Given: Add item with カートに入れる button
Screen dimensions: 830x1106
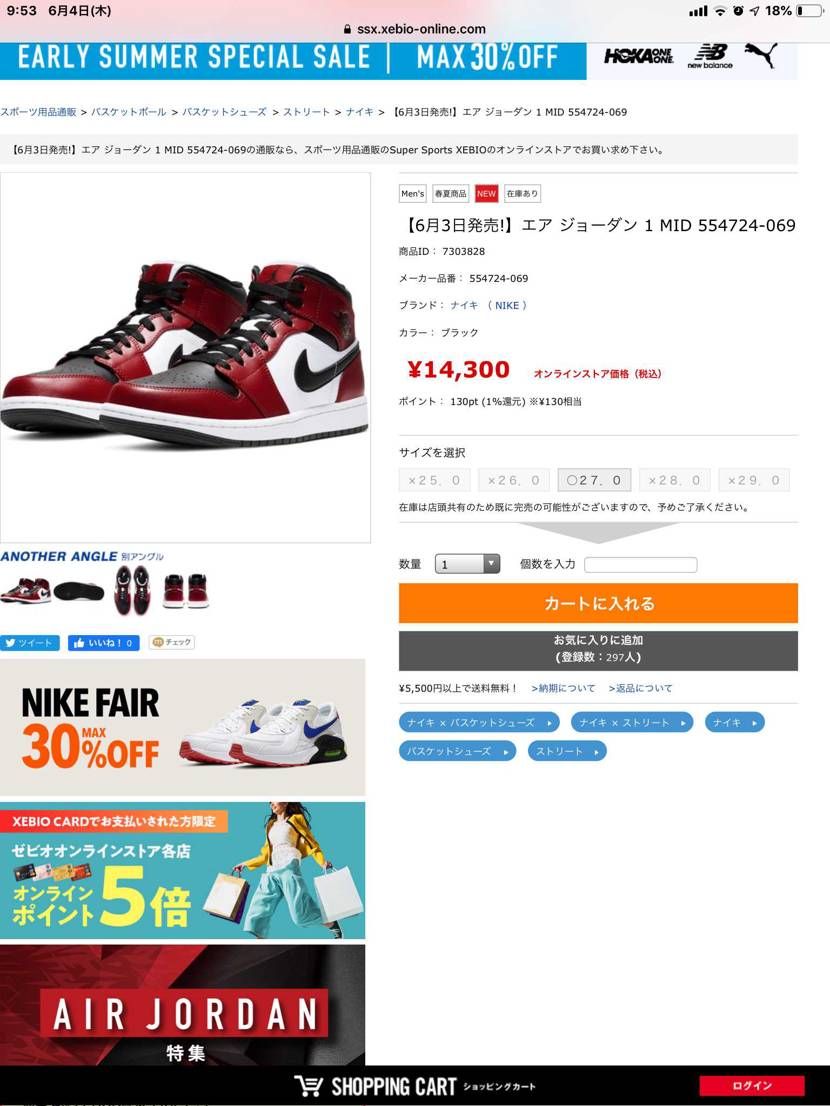Looking at the screenshot, I should (x=598, y=603).
